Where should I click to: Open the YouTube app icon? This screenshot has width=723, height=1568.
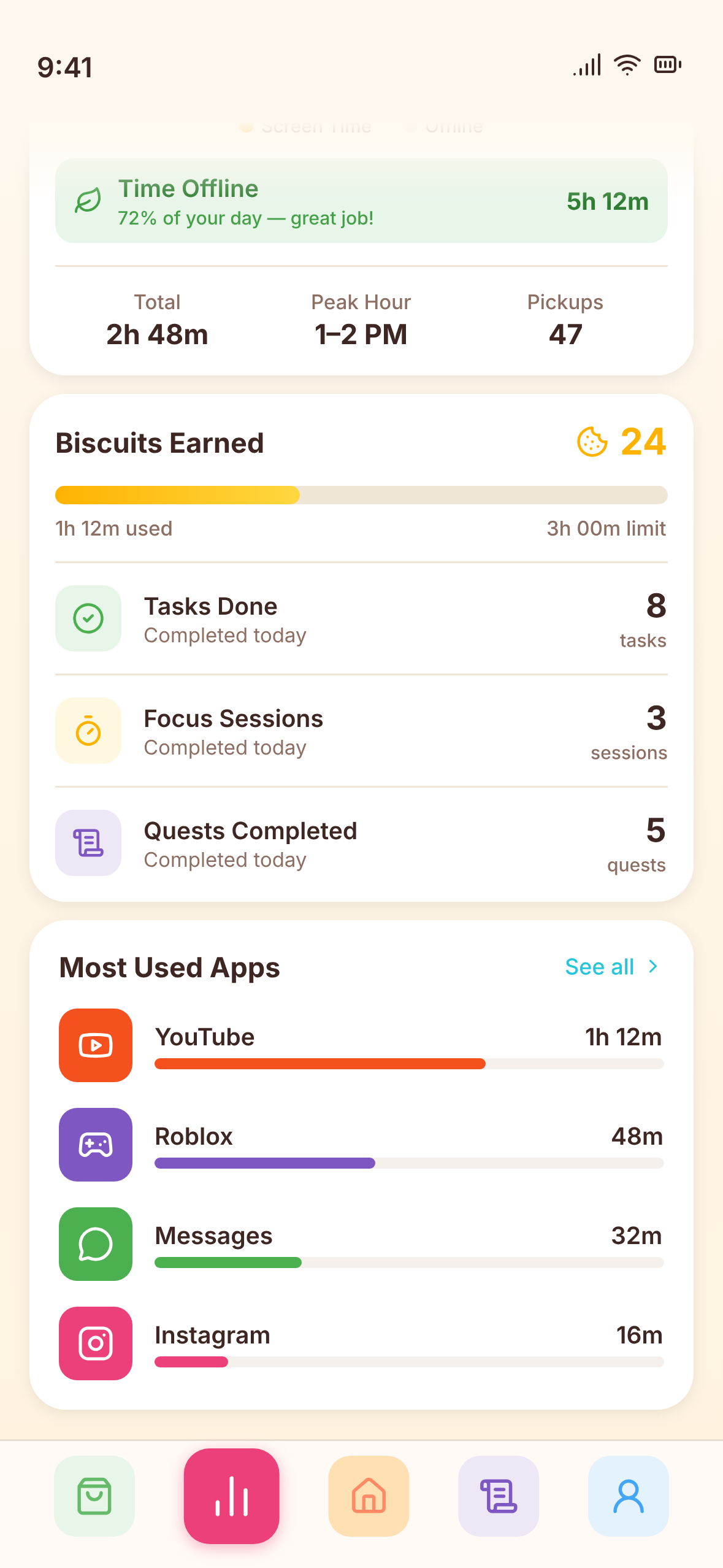coord(95,1046)
